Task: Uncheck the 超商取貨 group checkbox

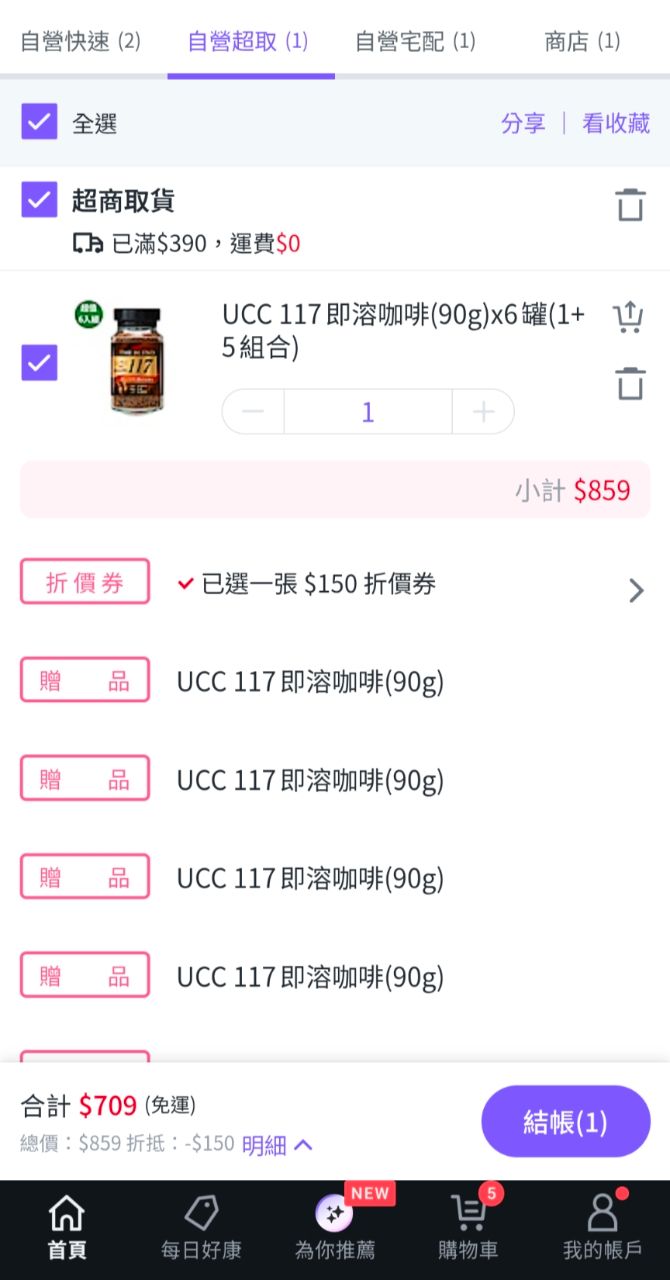Action: point(40,200)
